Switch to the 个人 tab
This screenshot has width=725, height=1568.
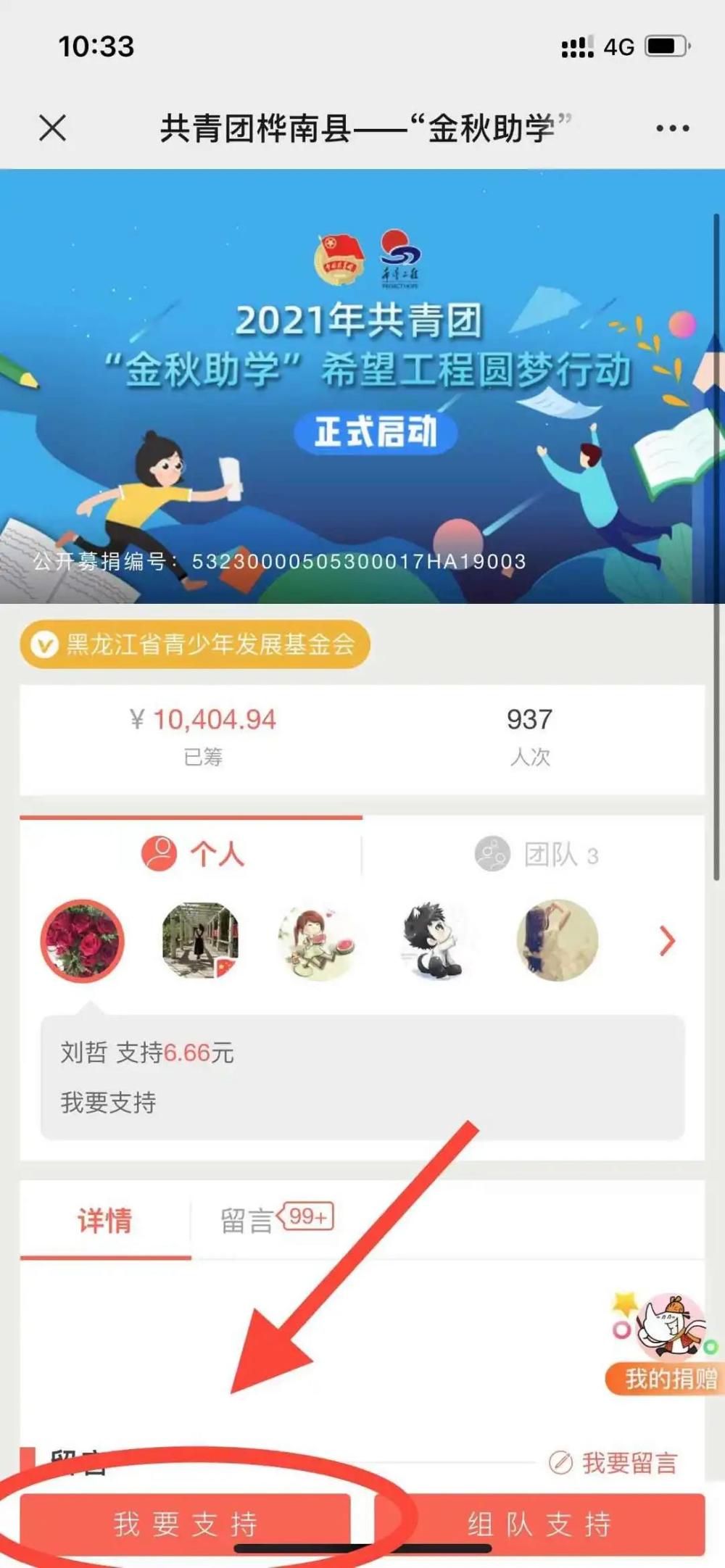click(x=191, y=853)
